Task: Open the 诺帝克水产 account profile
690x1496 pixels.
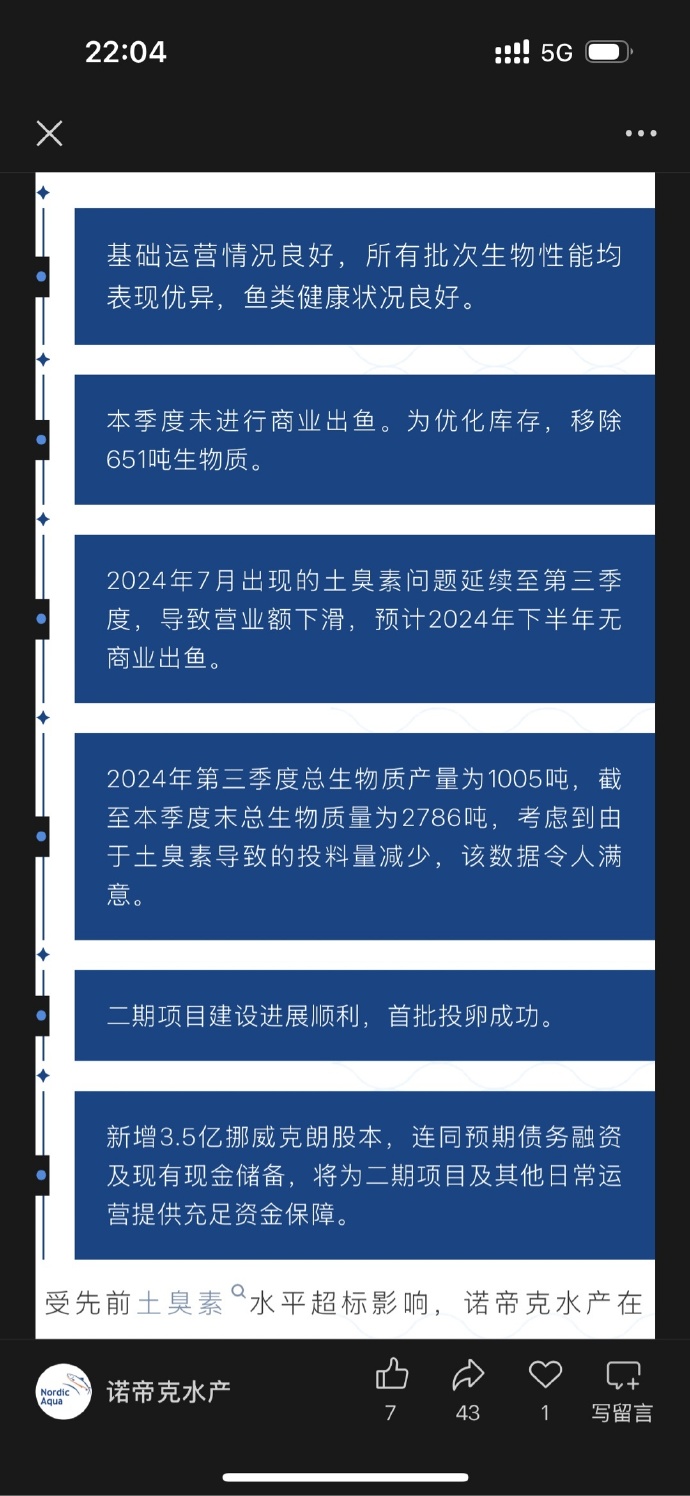Action: coord(133,1391)
